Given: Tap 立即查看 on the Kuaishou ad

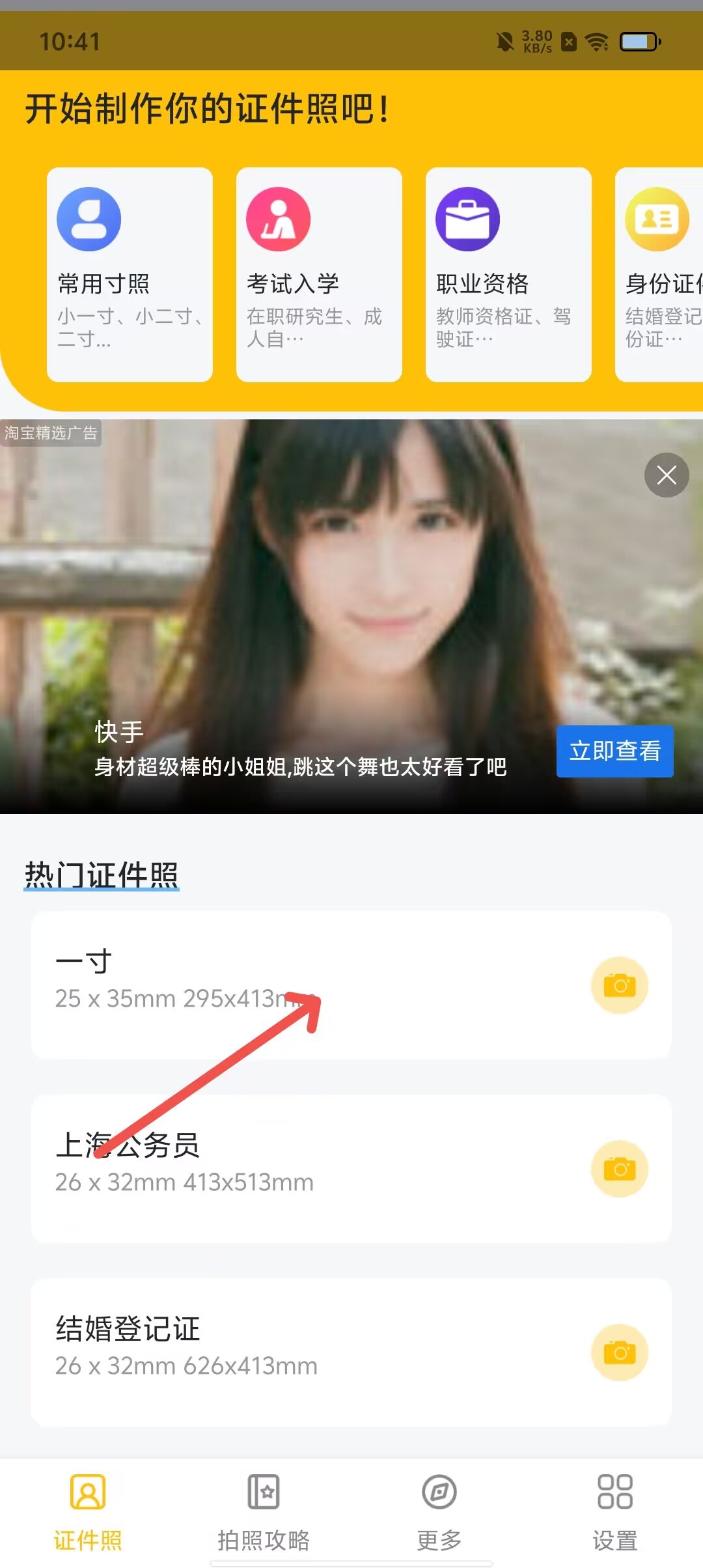Looking at the screenshot, I should [x=614, y=751].
